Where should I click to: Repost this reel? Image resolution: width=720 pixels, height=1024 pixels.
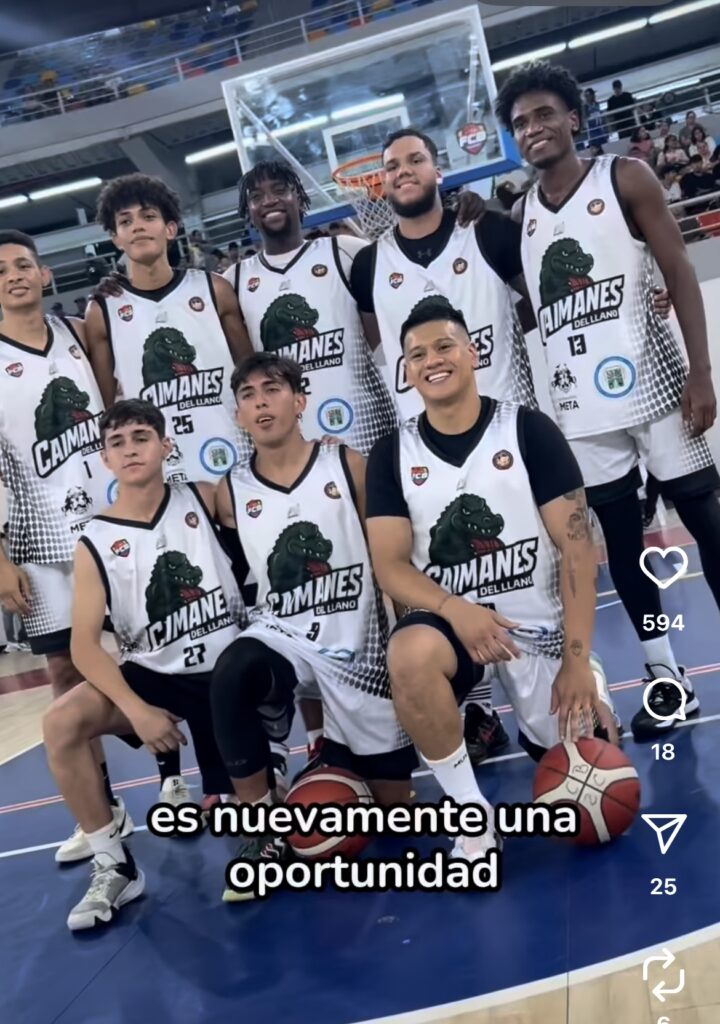pos(663,974)
